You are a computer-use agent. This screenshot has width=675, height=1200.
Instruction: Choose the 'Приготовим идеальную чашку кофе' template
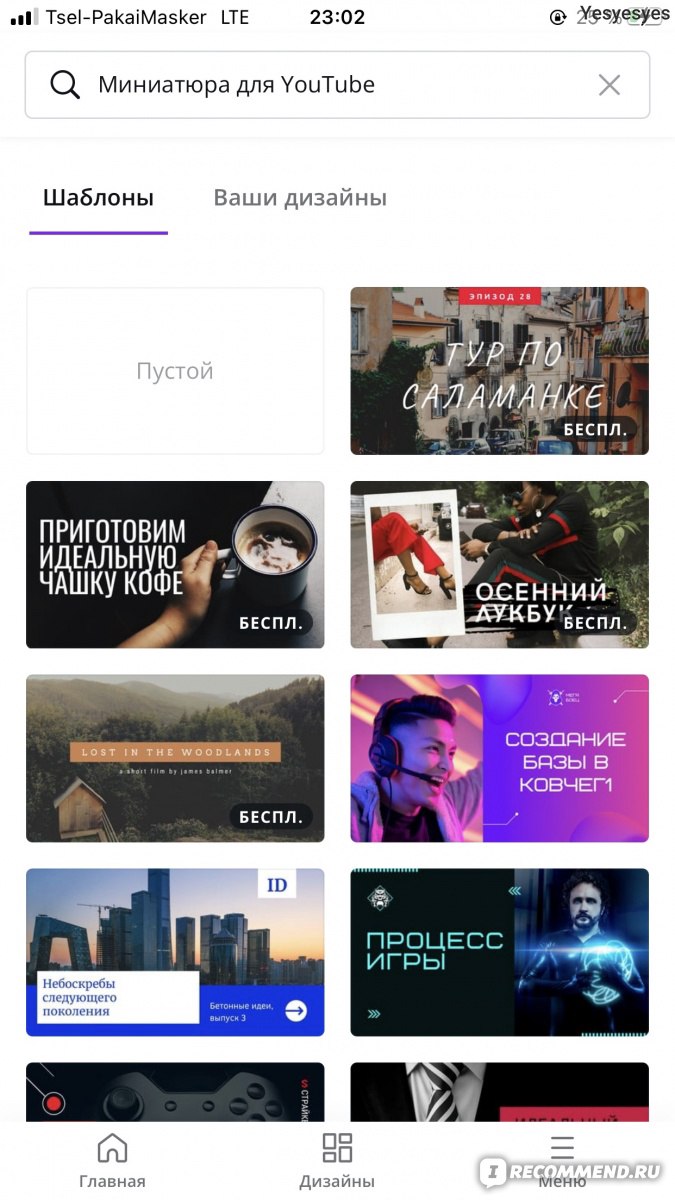point(175,565)
